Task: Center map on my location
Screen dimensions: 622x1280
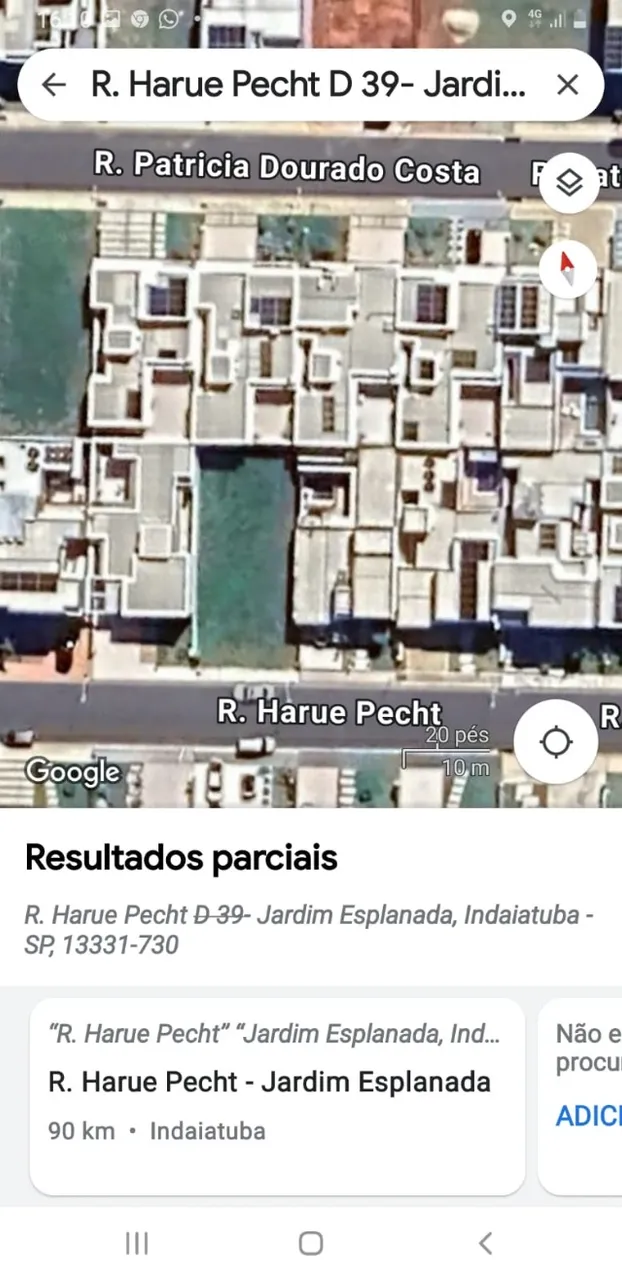Action: pos(556,742)
